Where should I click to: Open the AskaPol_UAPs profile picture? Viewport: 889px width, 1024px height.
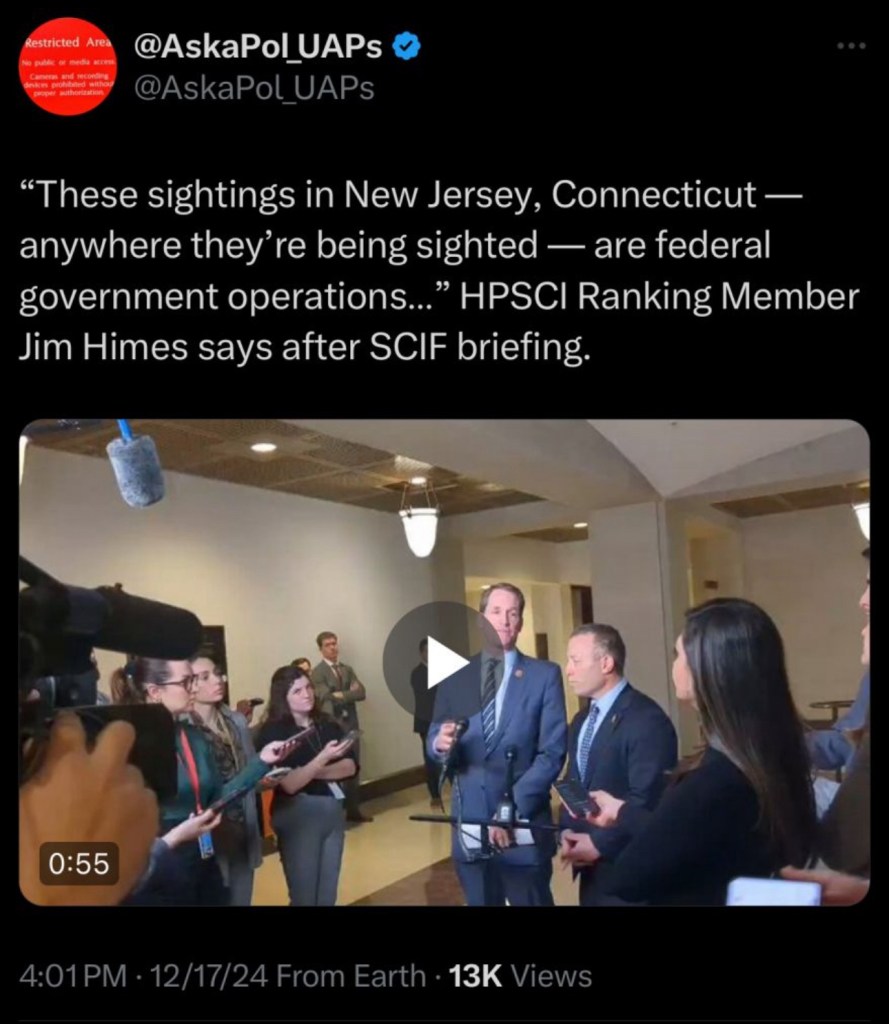[69, 66]
